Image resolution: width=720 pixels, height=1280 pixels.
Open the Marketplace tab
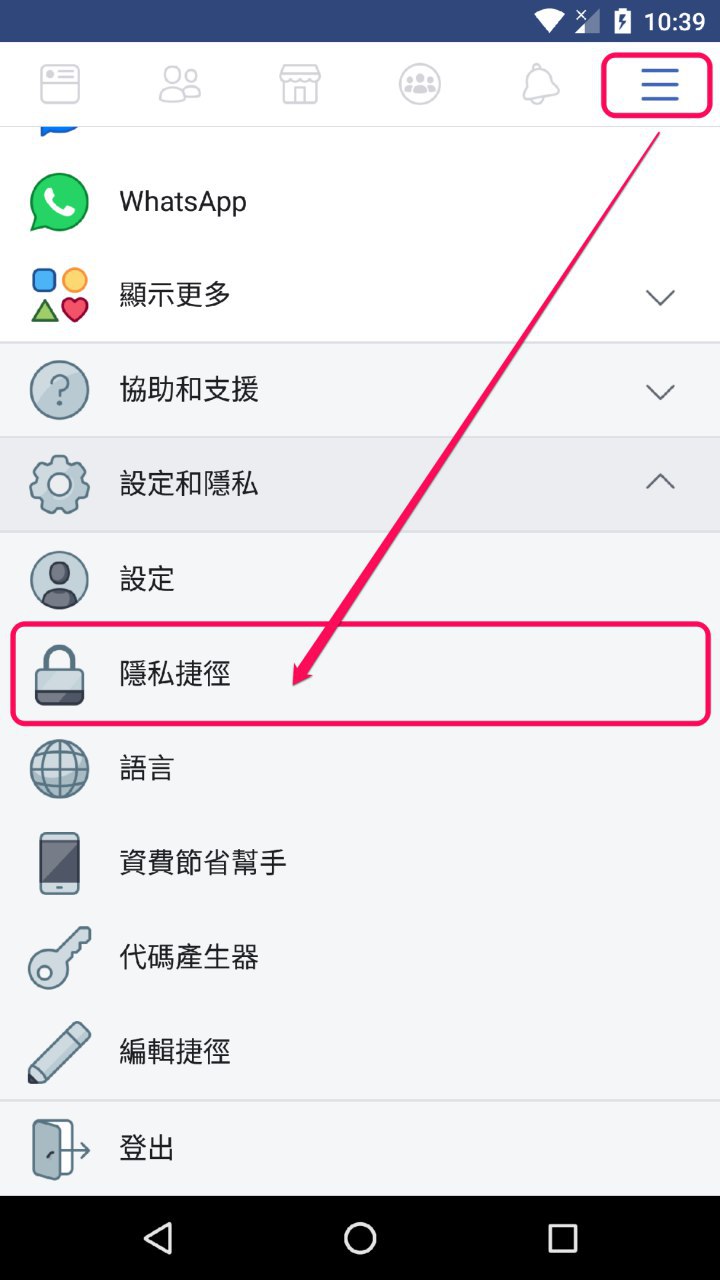click(300, 84)
